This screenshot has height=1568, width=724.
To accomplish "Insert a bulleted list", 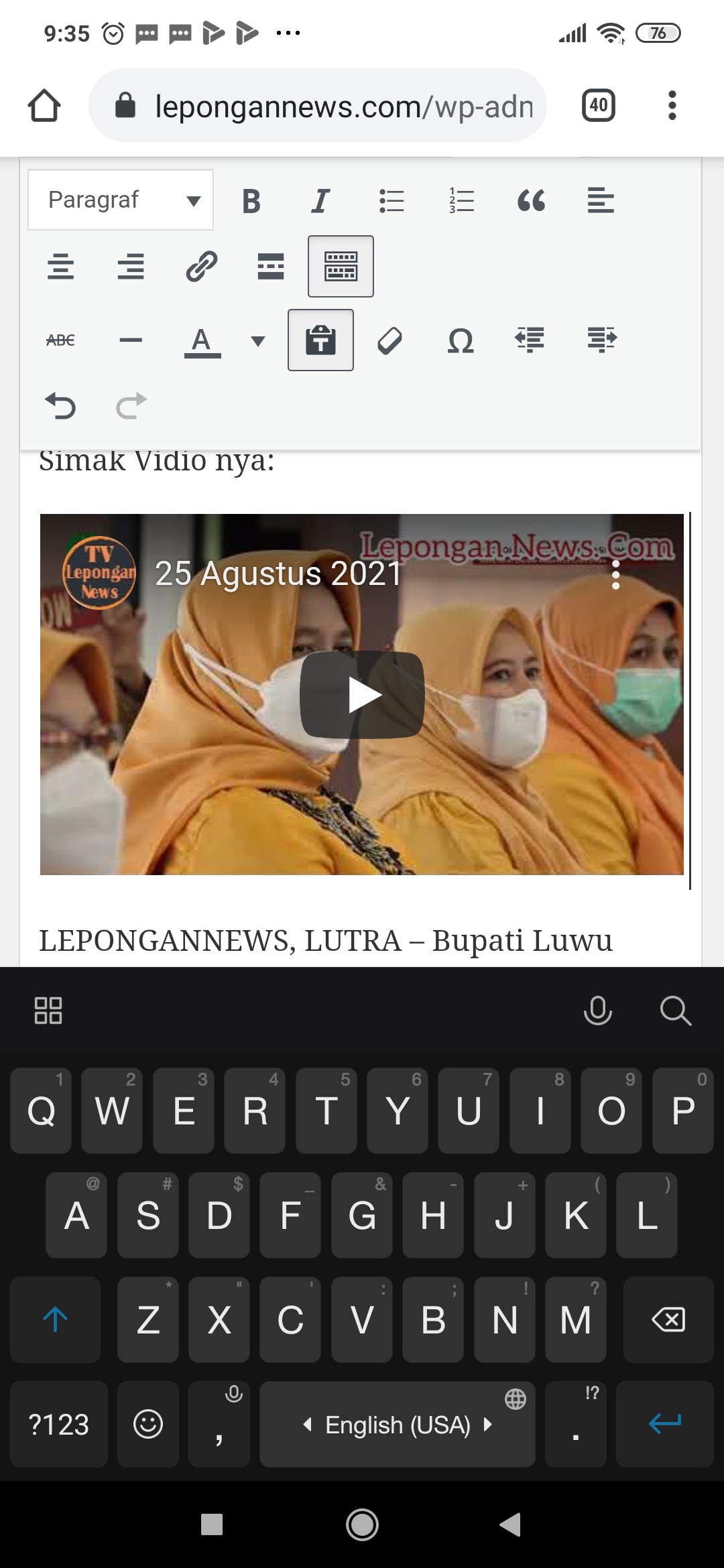I will click(391, 200).
